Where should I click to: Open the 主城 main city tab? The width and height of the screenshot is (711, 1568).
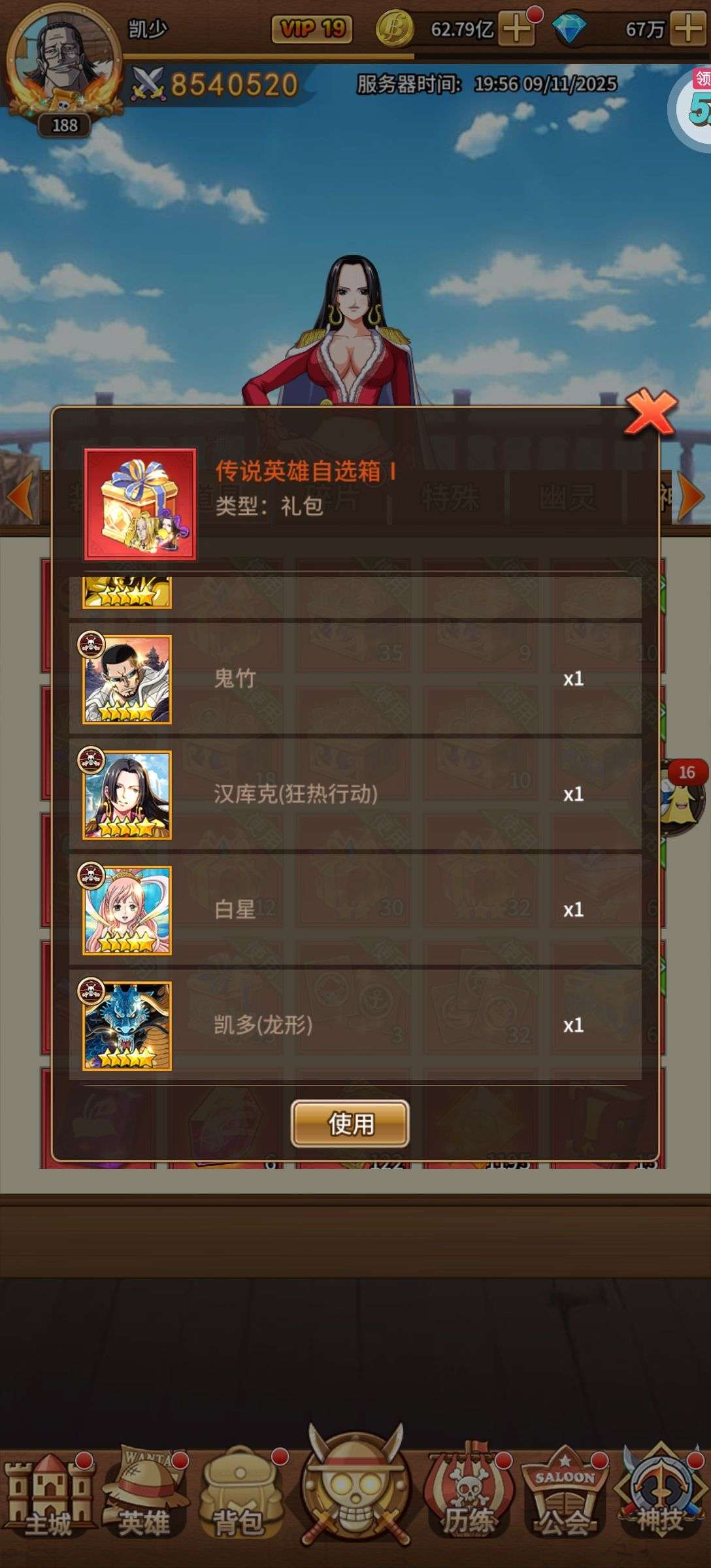click(x=48, y=1495)
